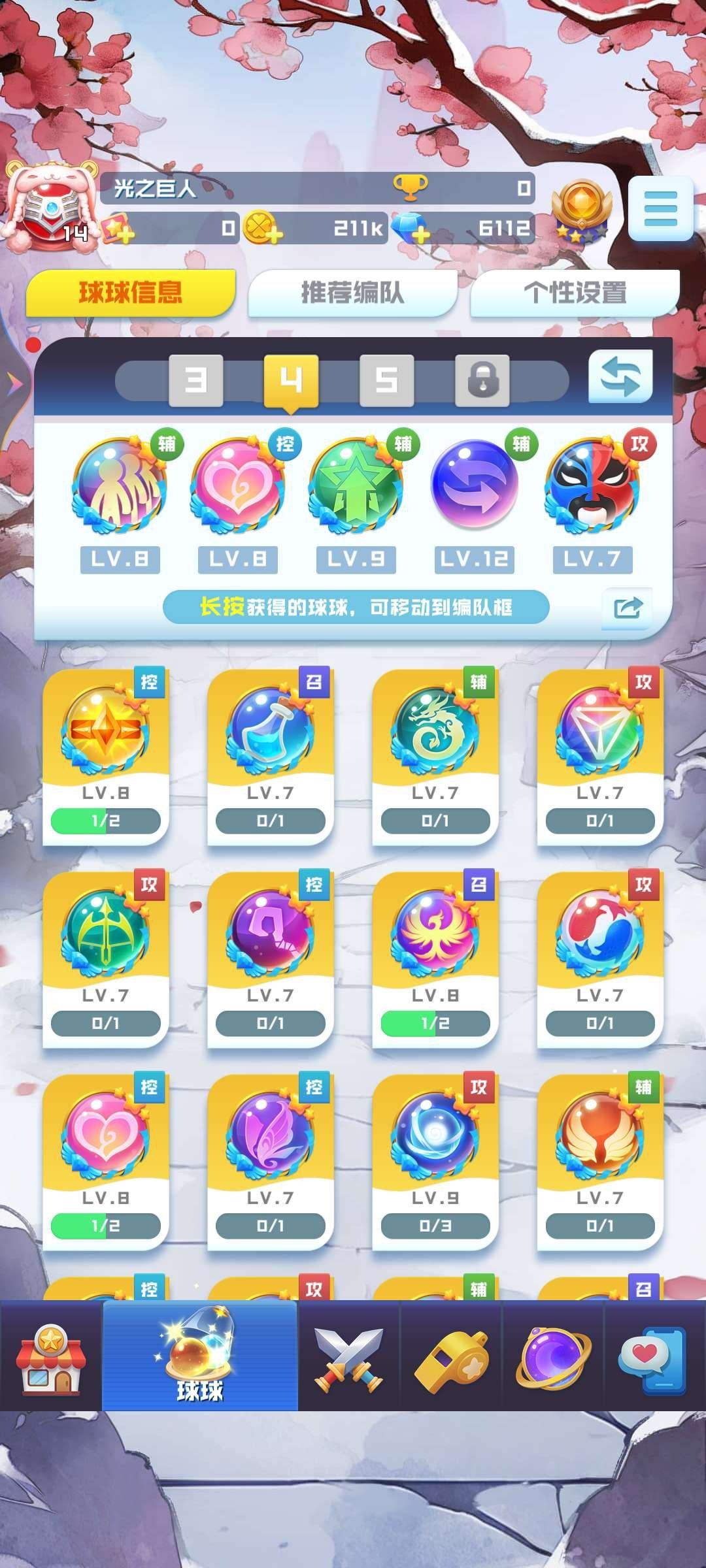Tap the locked team slot

(x=482, y=380)
